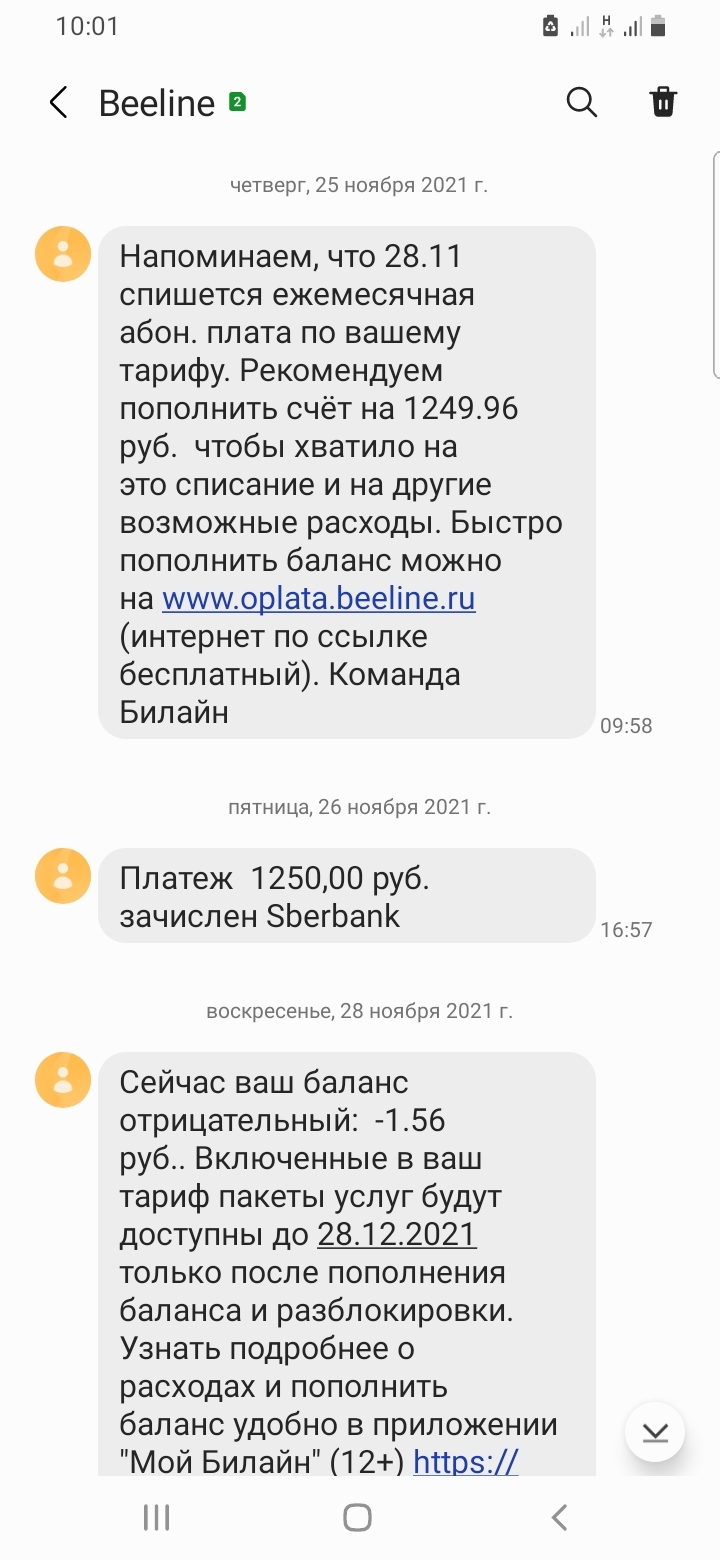Tap the 28.12.2021 date link
Viewport: 720px width, 1560px height.
coord(397,1235)
